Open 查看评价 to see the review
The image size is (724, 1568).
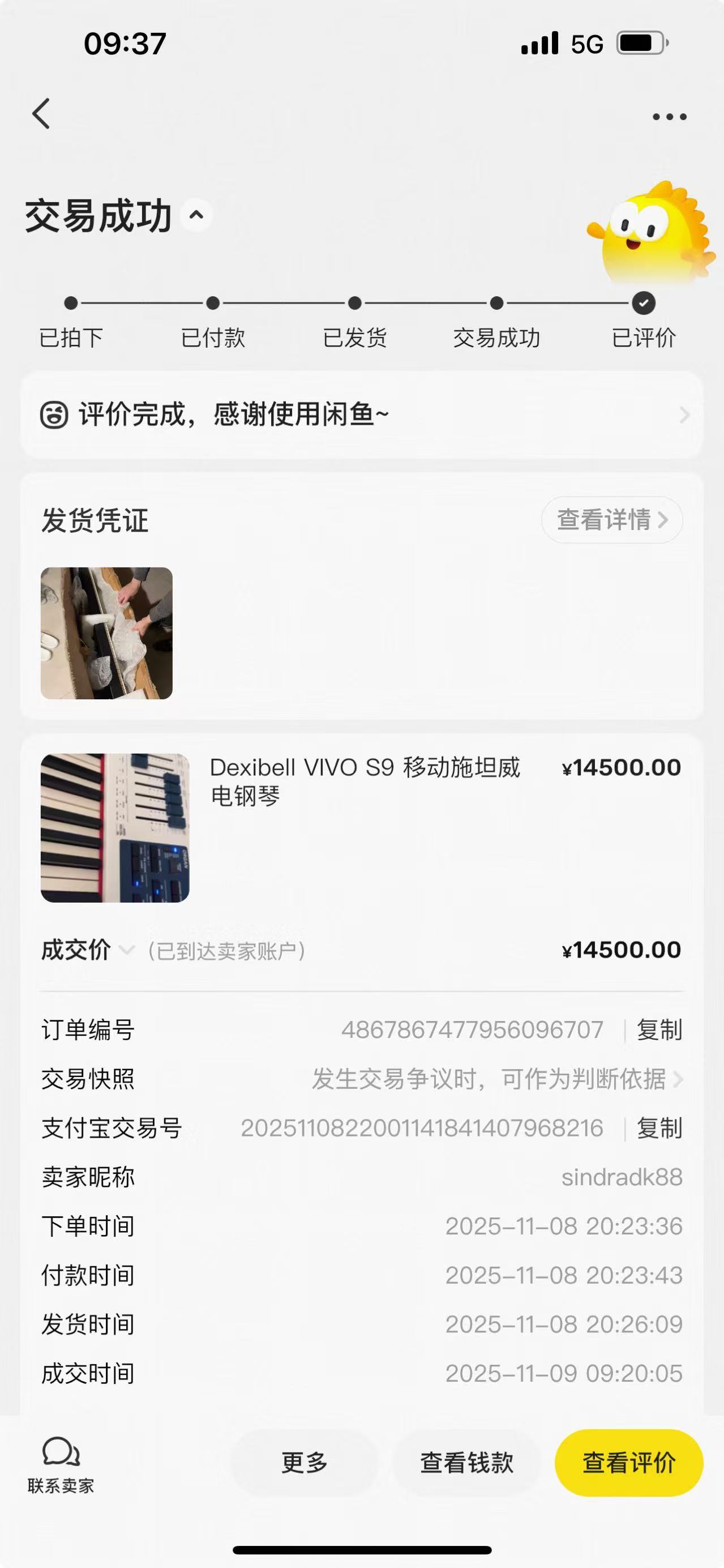(x=628, y=1463)
